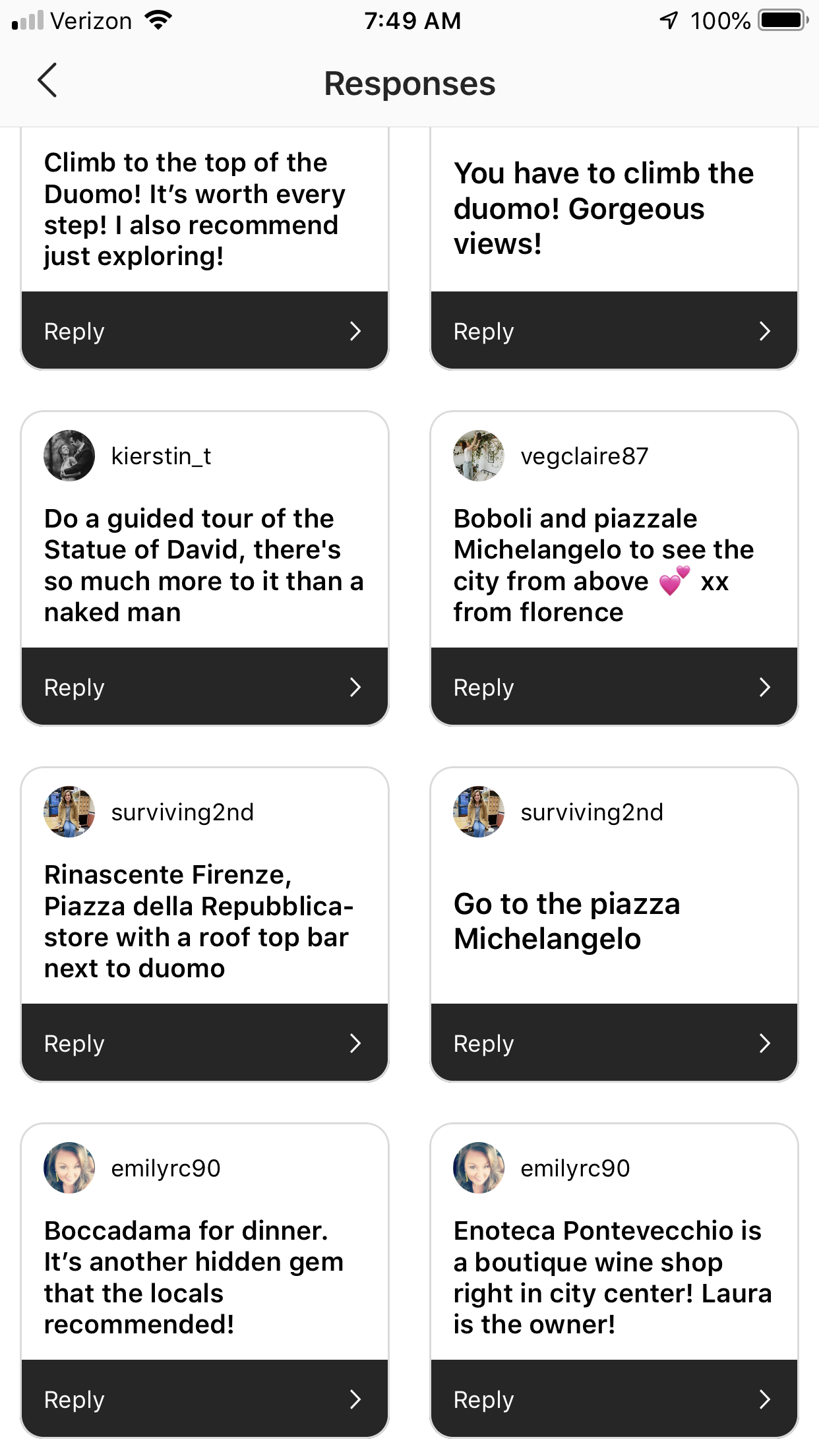Open kierstin_t's profile from her response
The width and height of the screenshot is (819, 1456).
tap(69, 456)
